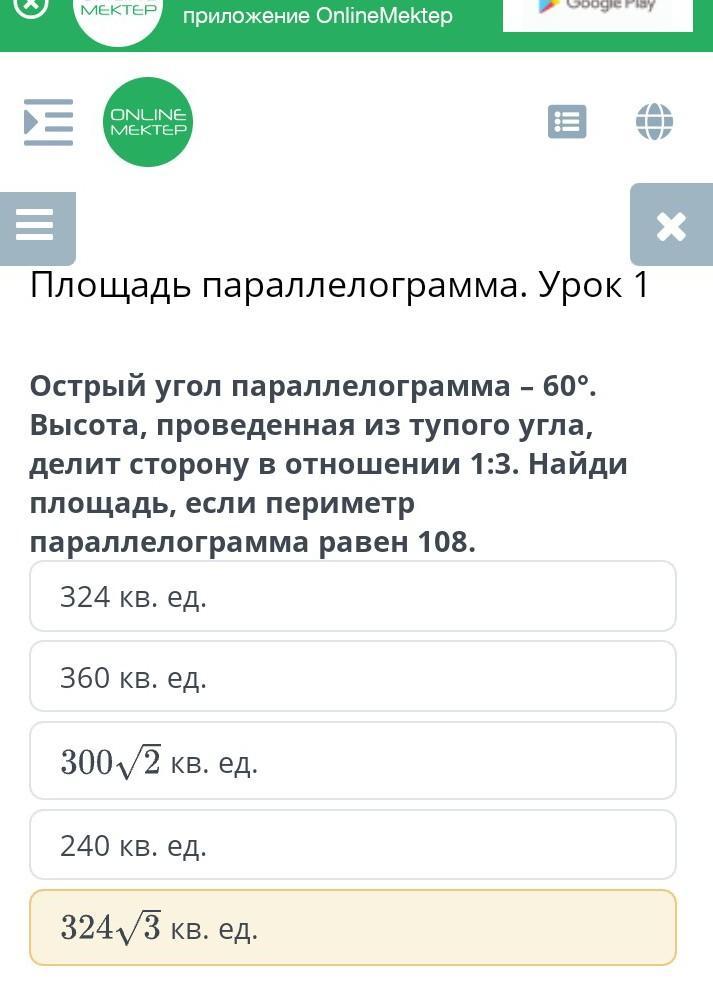Select answer 324 кв. ед.
This screenshot has height=1004, width=713.
click(x=352, y=597)
